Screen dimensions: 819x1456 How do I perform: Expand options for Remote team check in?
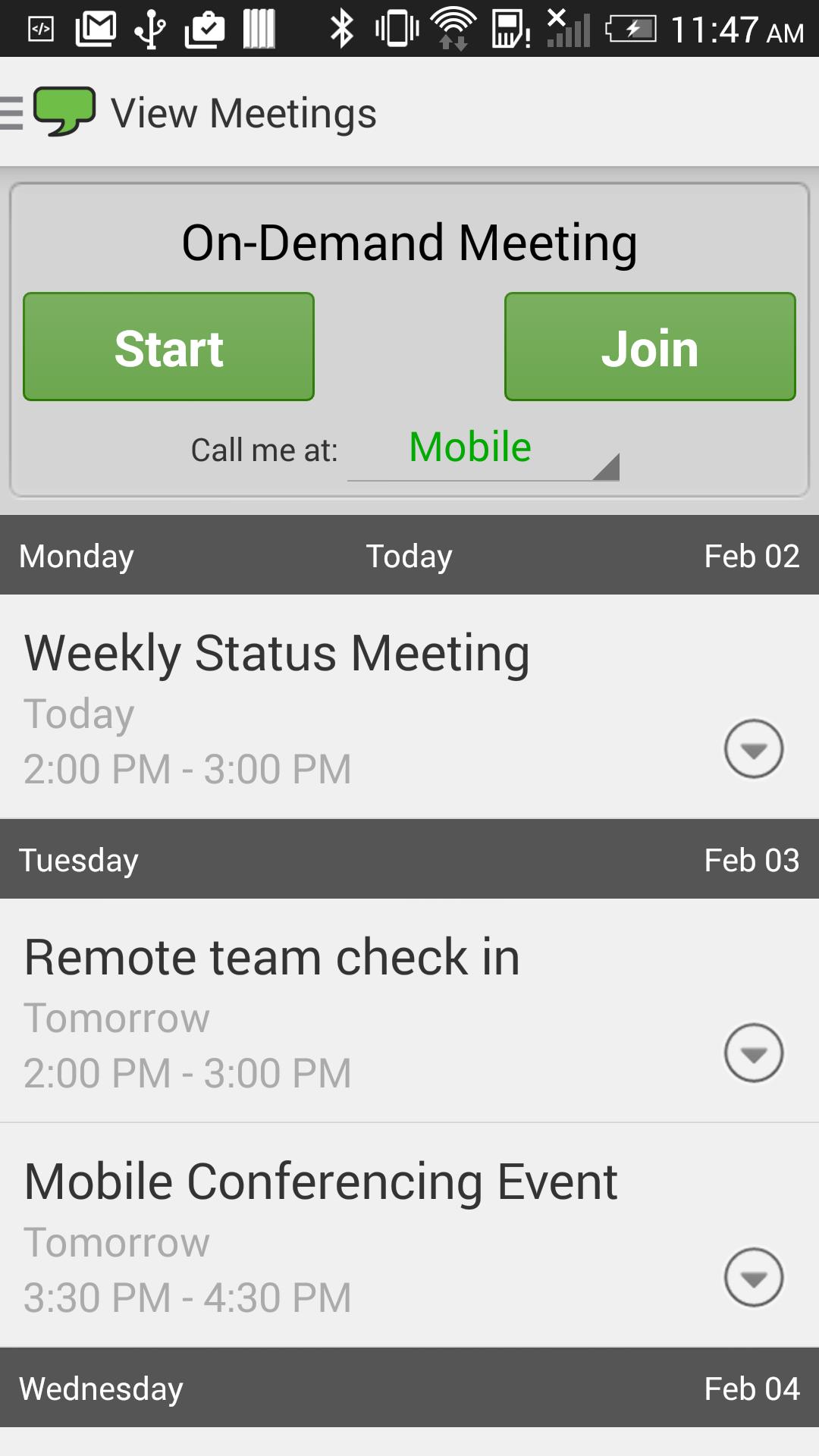pyautogui.click(x=753, y=1053)
